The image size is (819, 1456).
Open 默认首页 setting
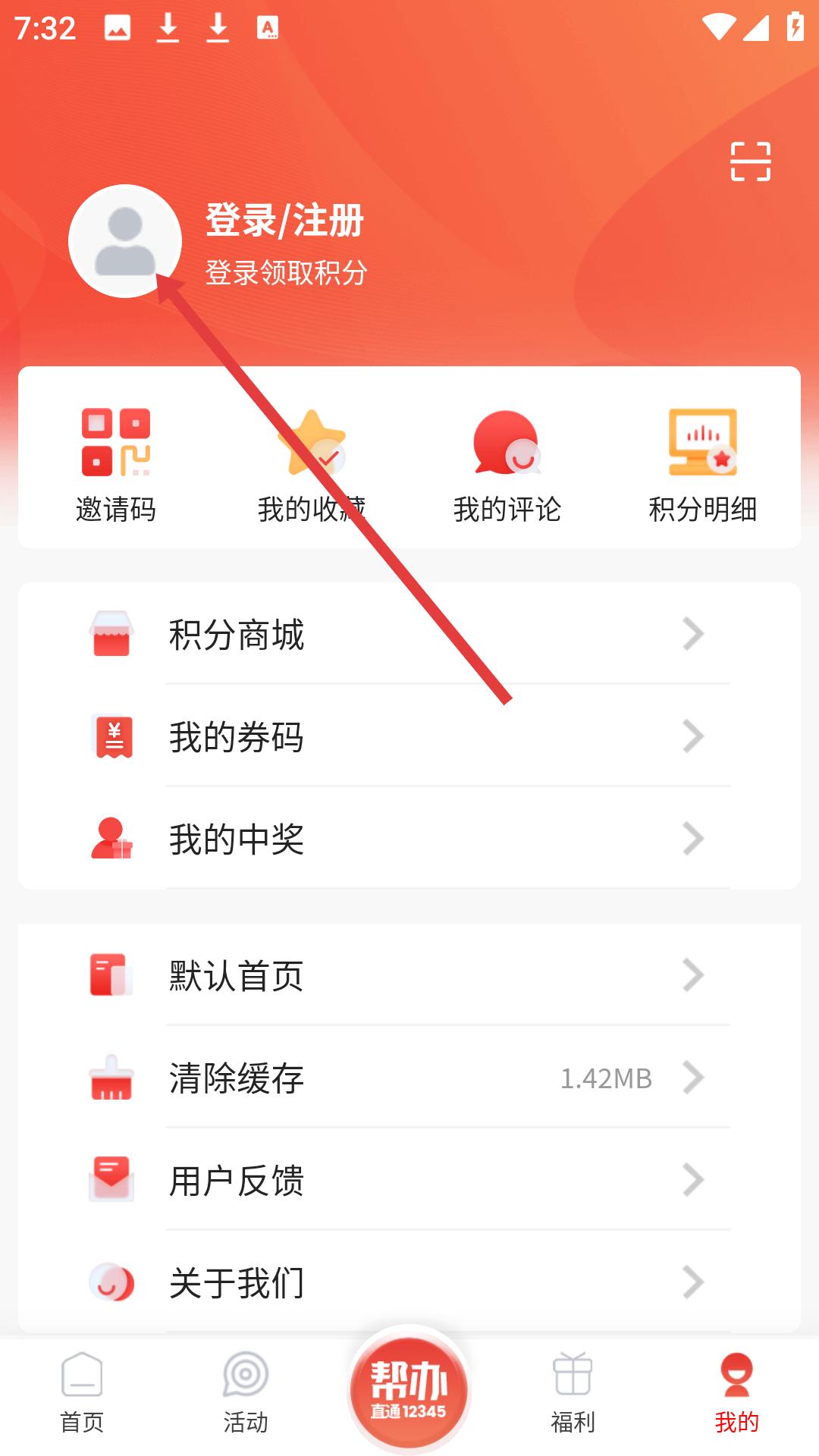point(409,975)
